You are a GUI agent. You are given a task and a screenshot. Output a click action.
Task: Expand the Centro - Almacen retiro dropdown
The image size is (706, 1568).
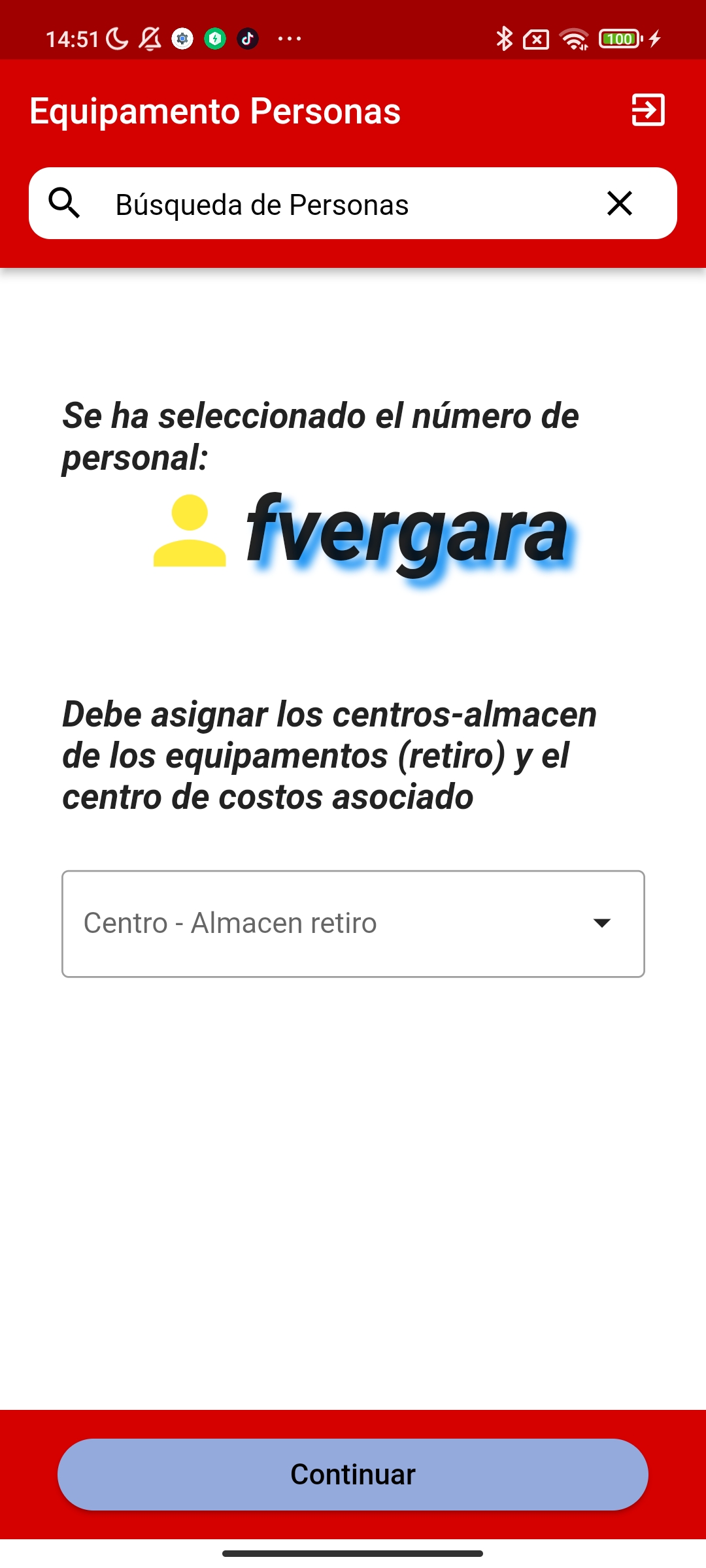click(353, 923)
